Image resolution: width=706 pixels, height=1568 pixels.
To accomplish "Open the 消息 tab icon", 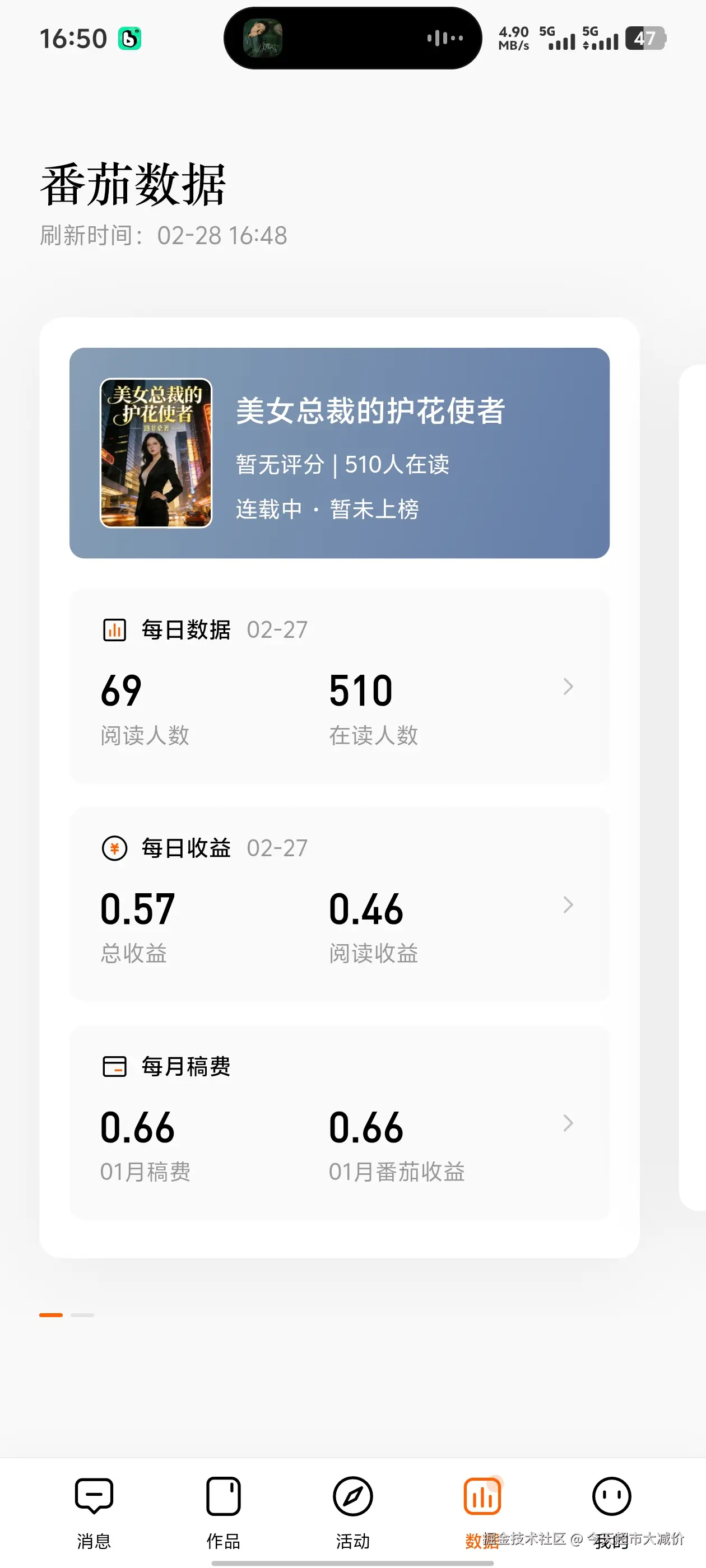I will [94, 1494].
